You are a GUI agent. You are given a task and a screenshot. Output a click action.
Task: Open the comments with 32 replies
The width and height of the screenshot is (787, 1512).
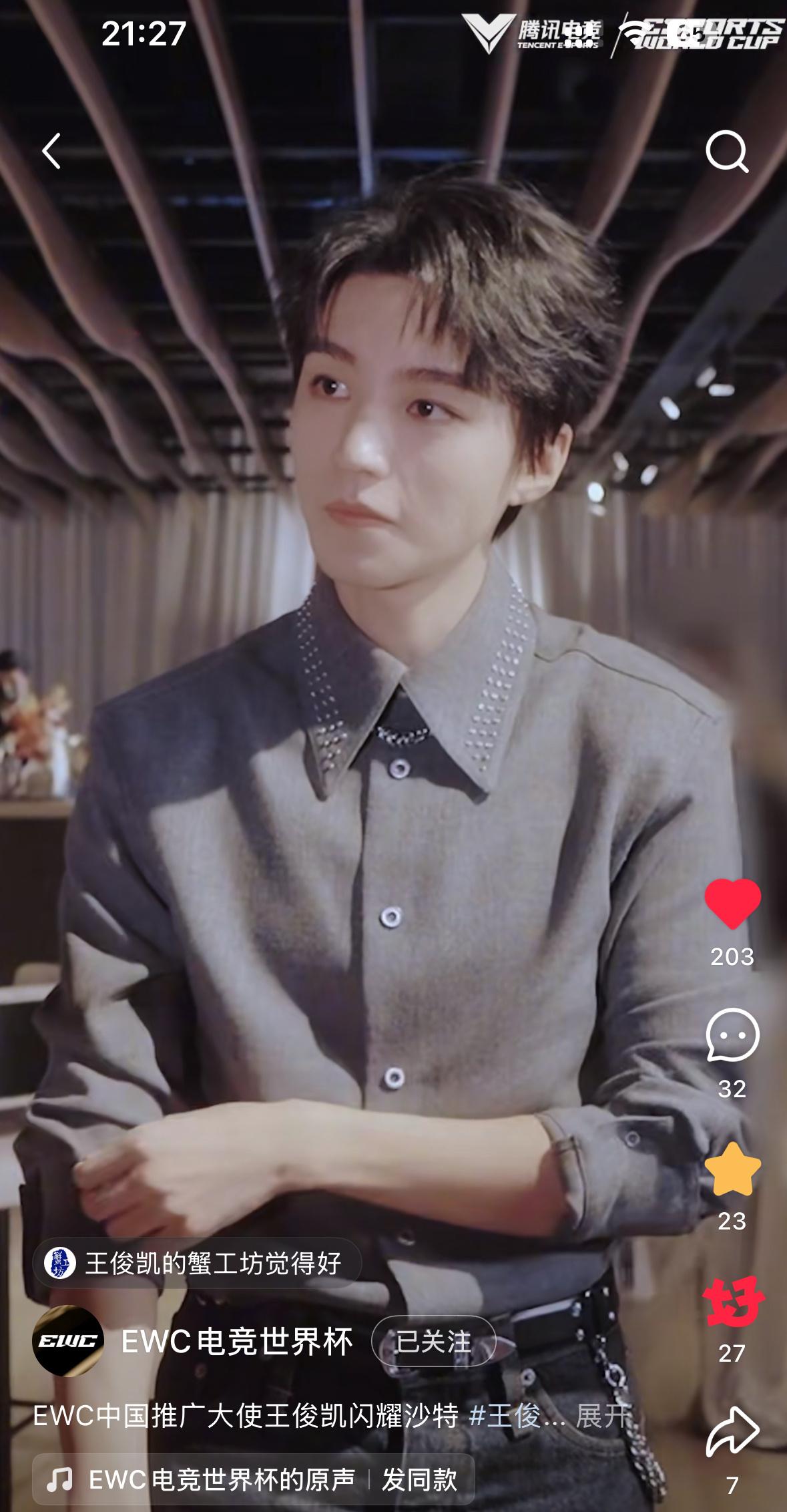[732, 1034]
